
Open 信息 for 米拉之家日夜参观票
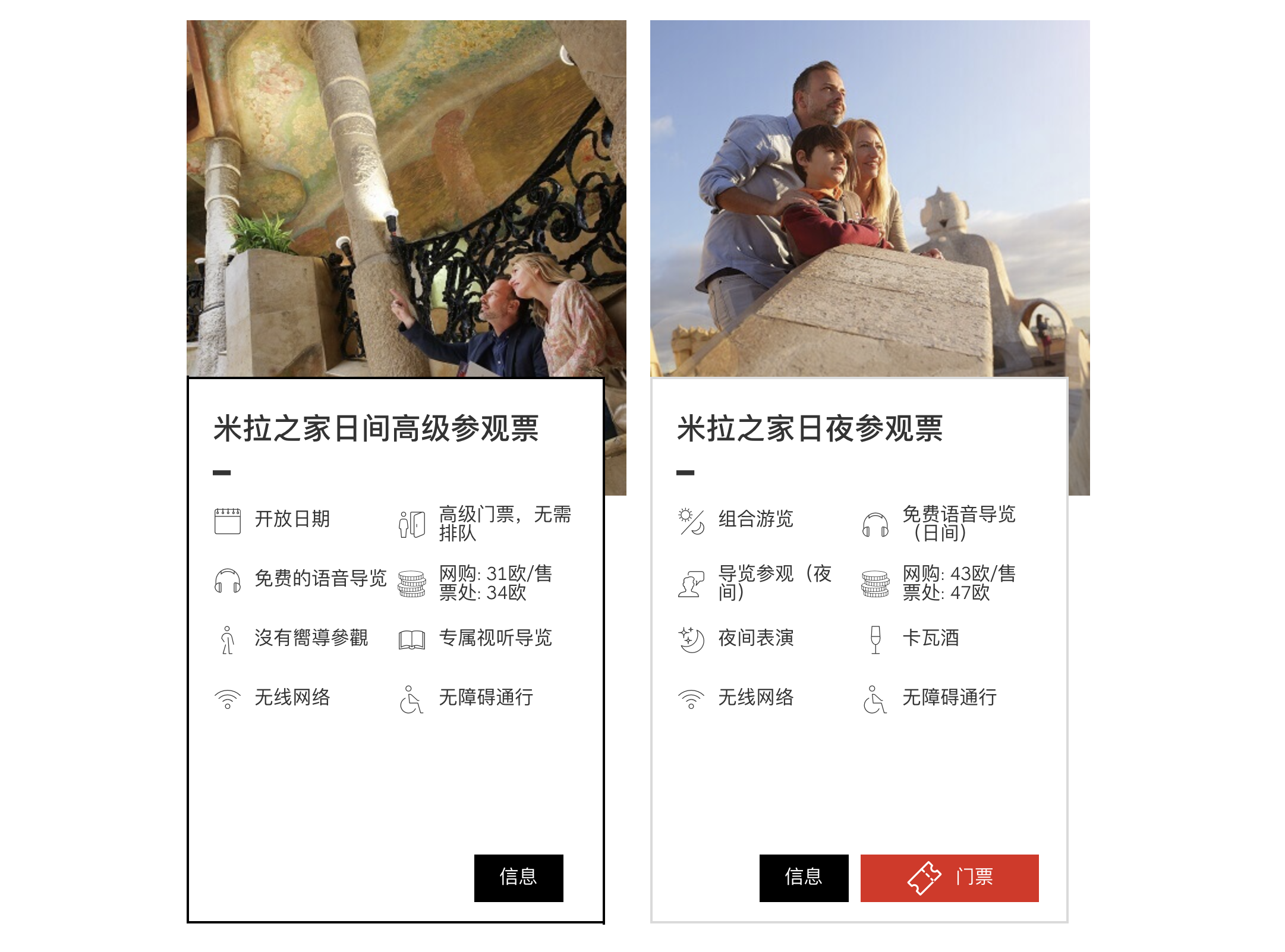pos(804,878)
